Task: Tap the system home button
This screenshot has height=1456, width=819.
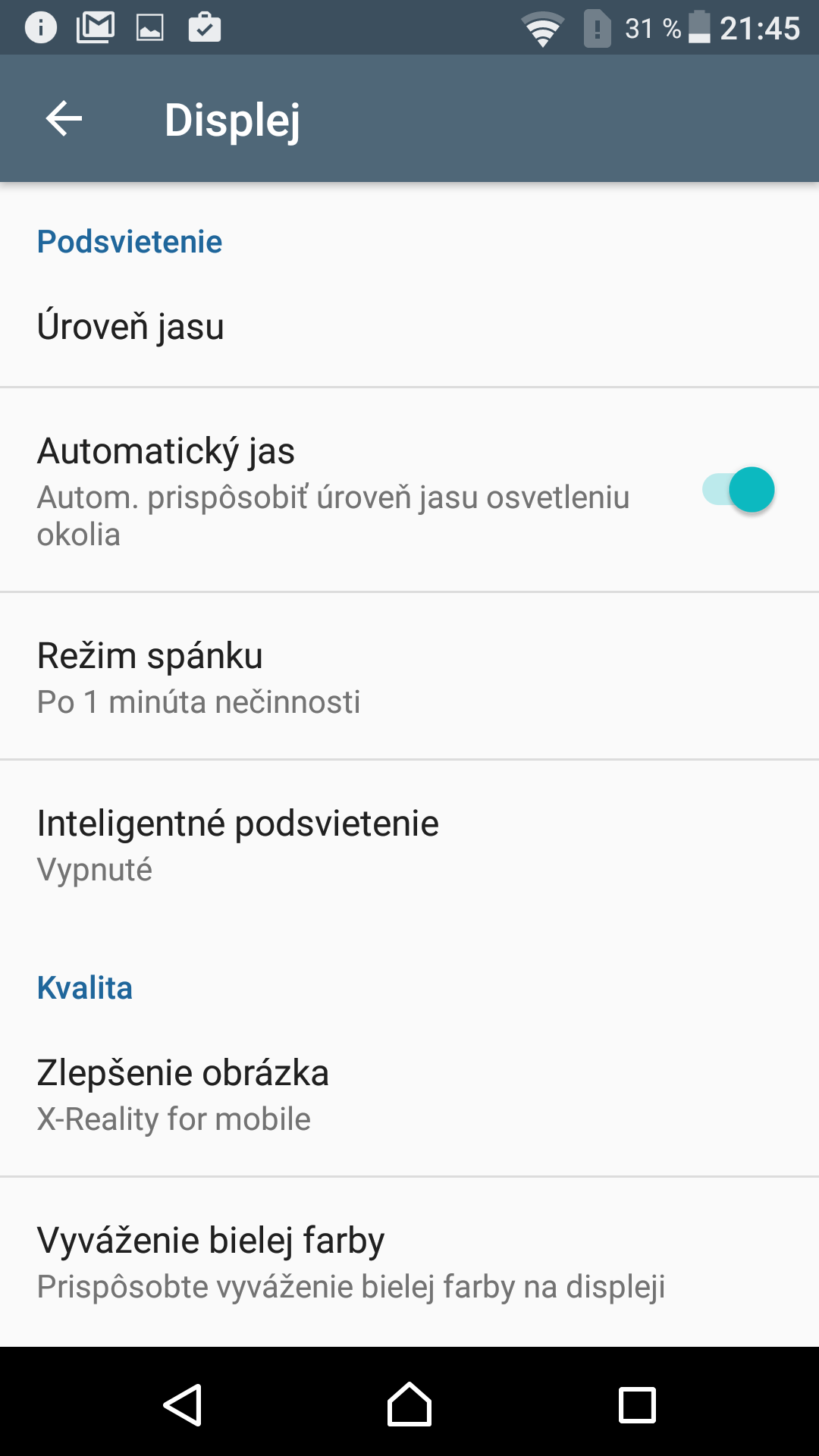Action: click(409, 1404)
